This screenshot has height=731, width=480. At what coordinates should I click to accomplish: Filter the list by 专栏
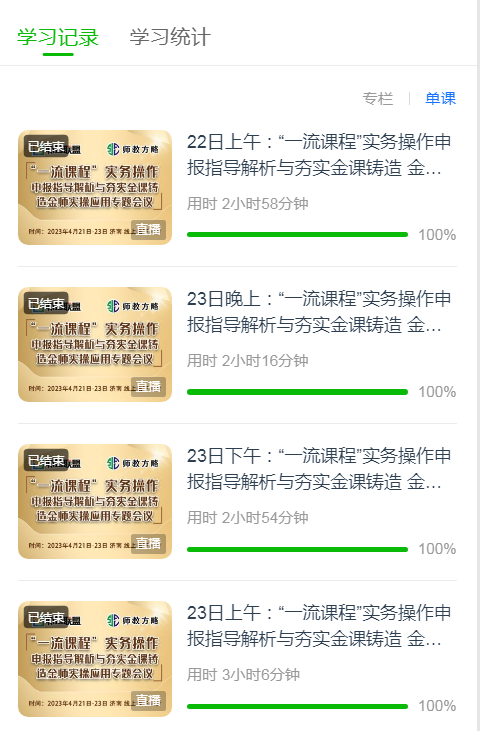tap(378, 98)
